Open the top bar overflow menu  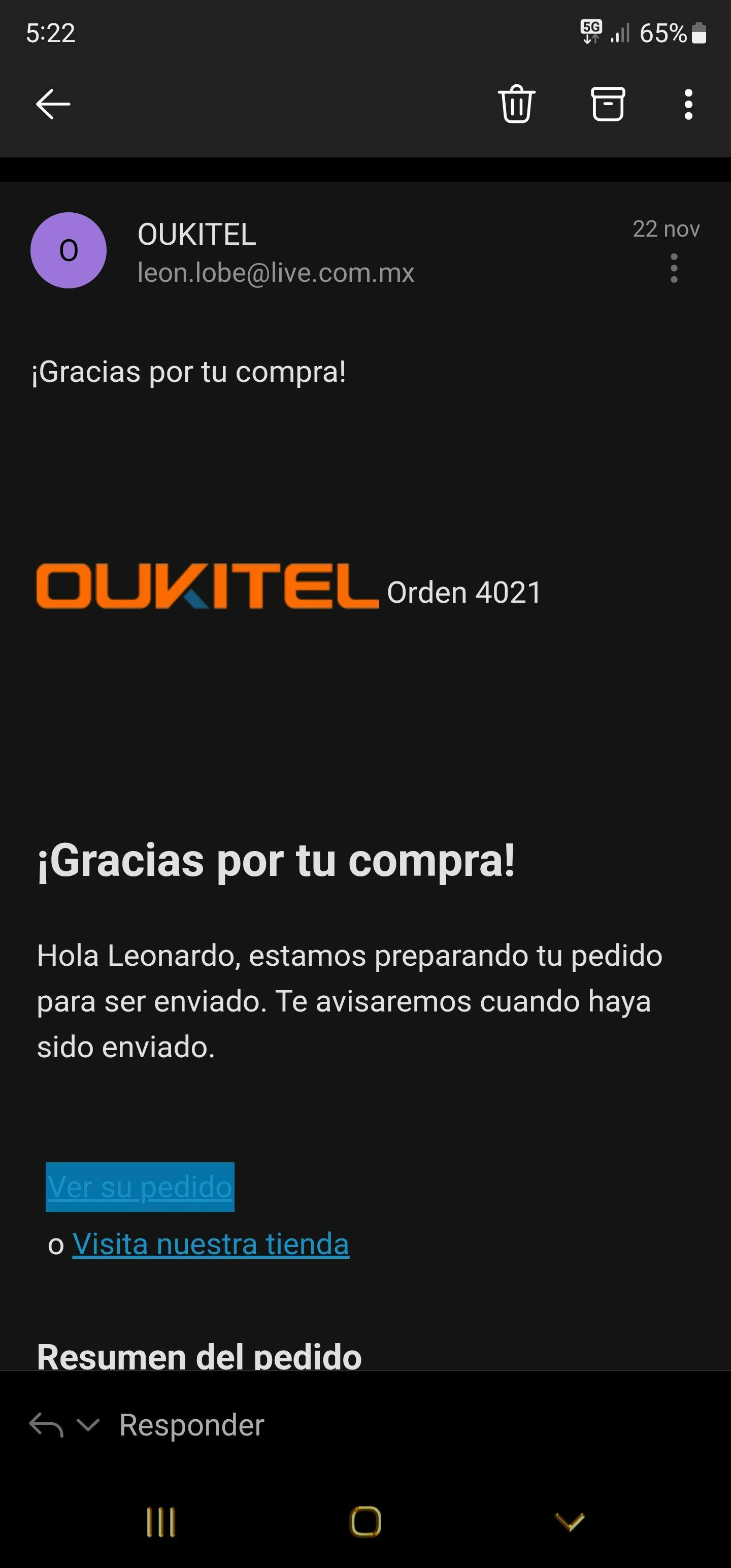pyautogui.click(x=688, y=104)
